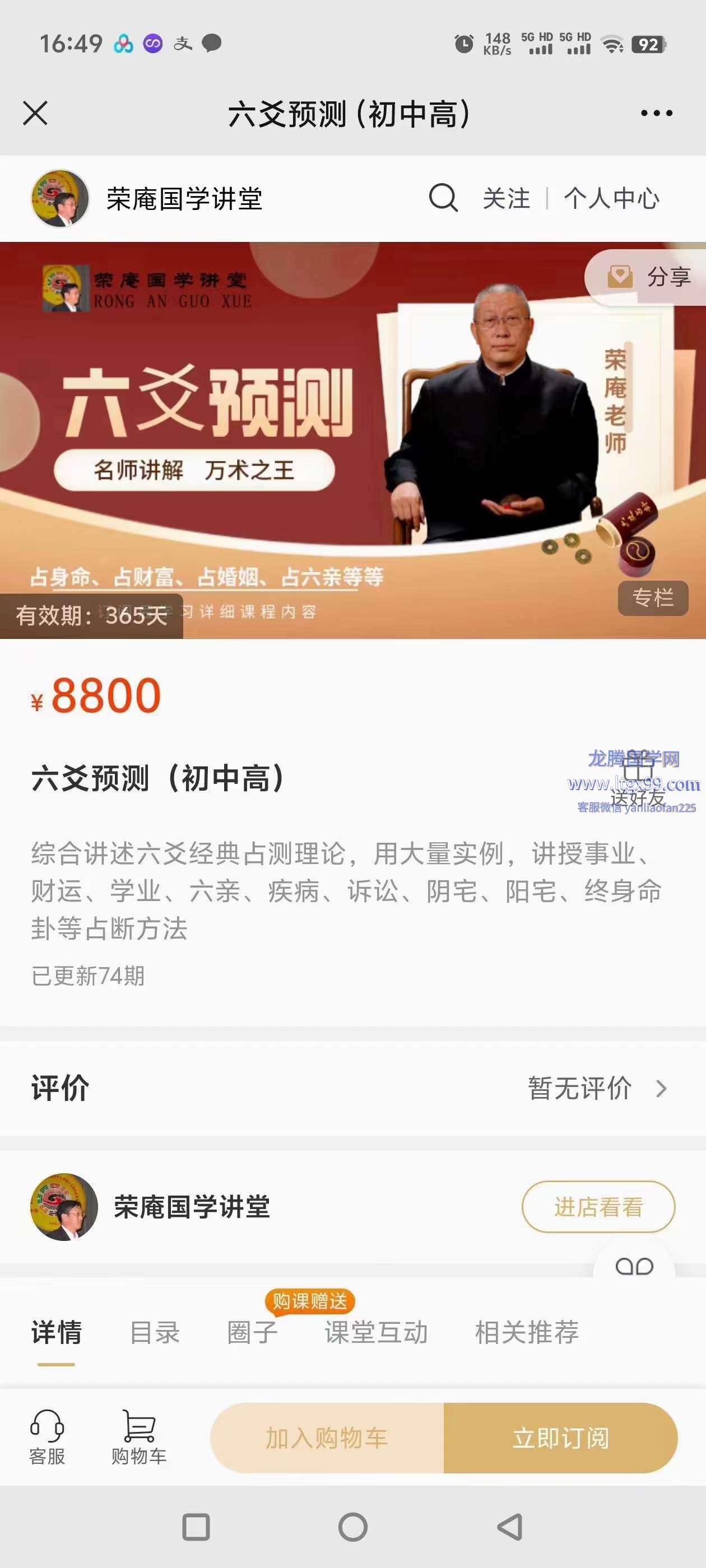Tap the system back button

coord(510,1527)
